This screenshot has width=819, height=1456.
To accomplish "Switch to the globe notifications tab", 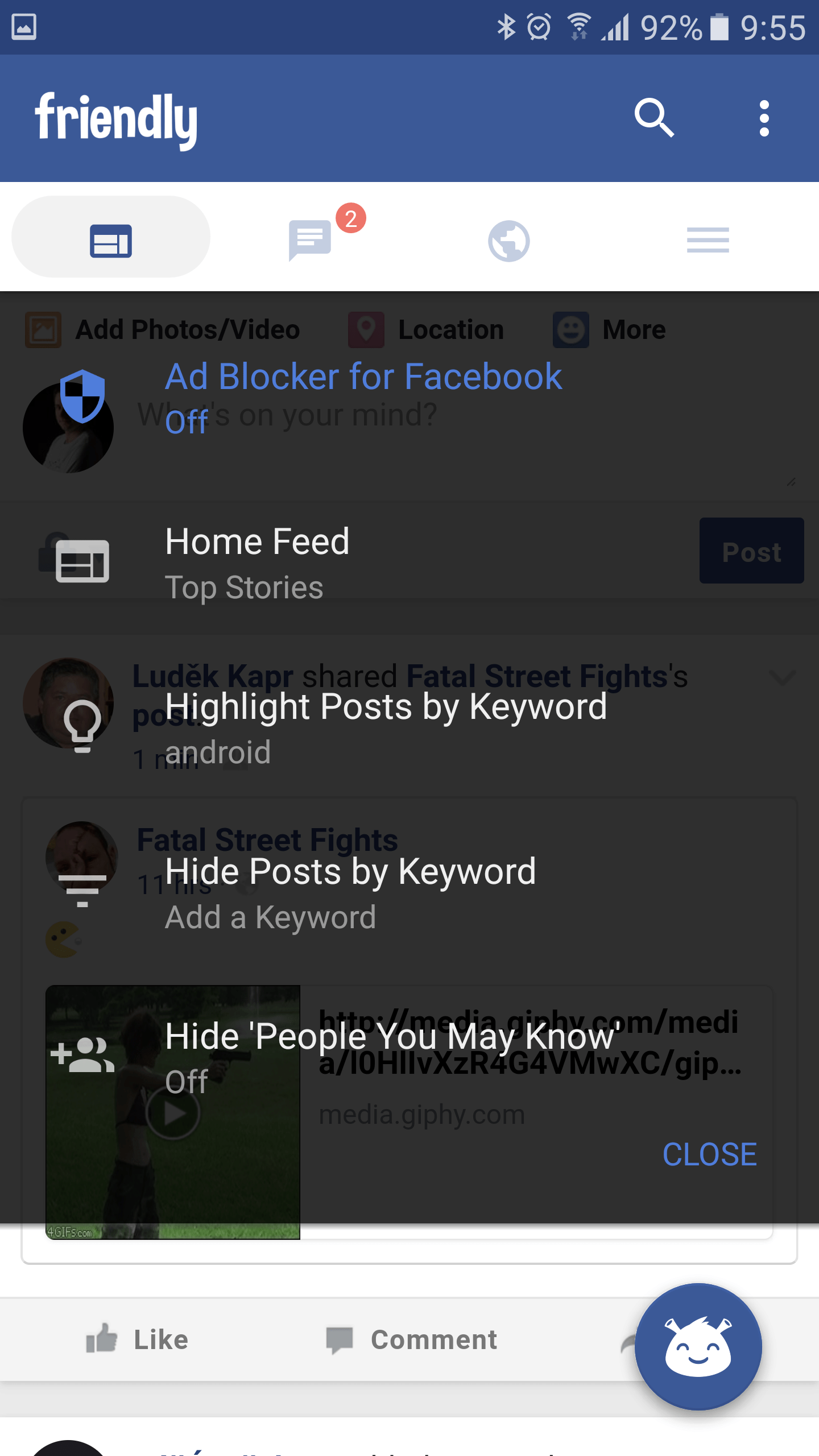I will (x=509, y=241).
